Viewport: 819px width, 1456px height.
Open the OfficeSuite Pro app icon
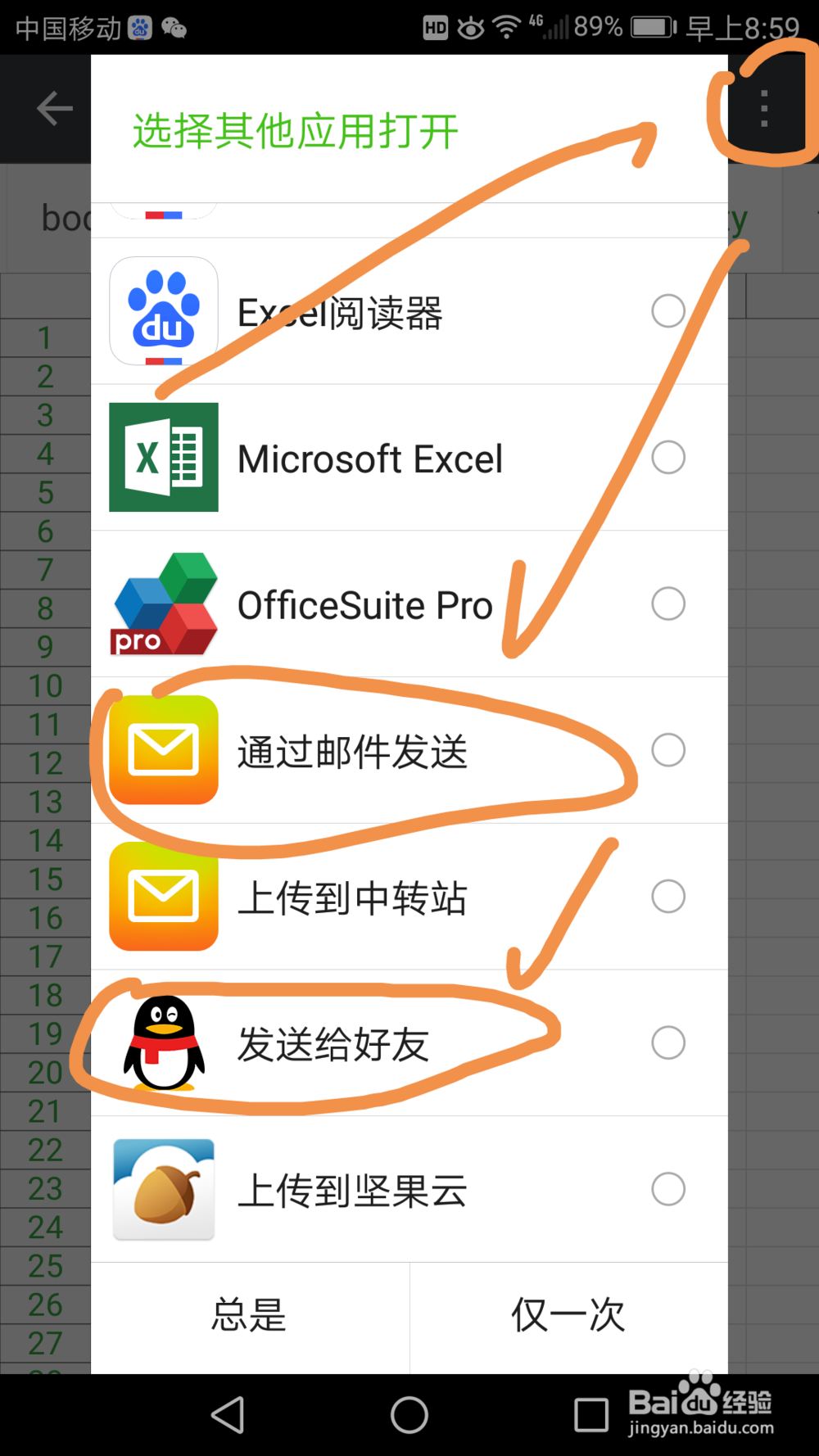[163, 604]
